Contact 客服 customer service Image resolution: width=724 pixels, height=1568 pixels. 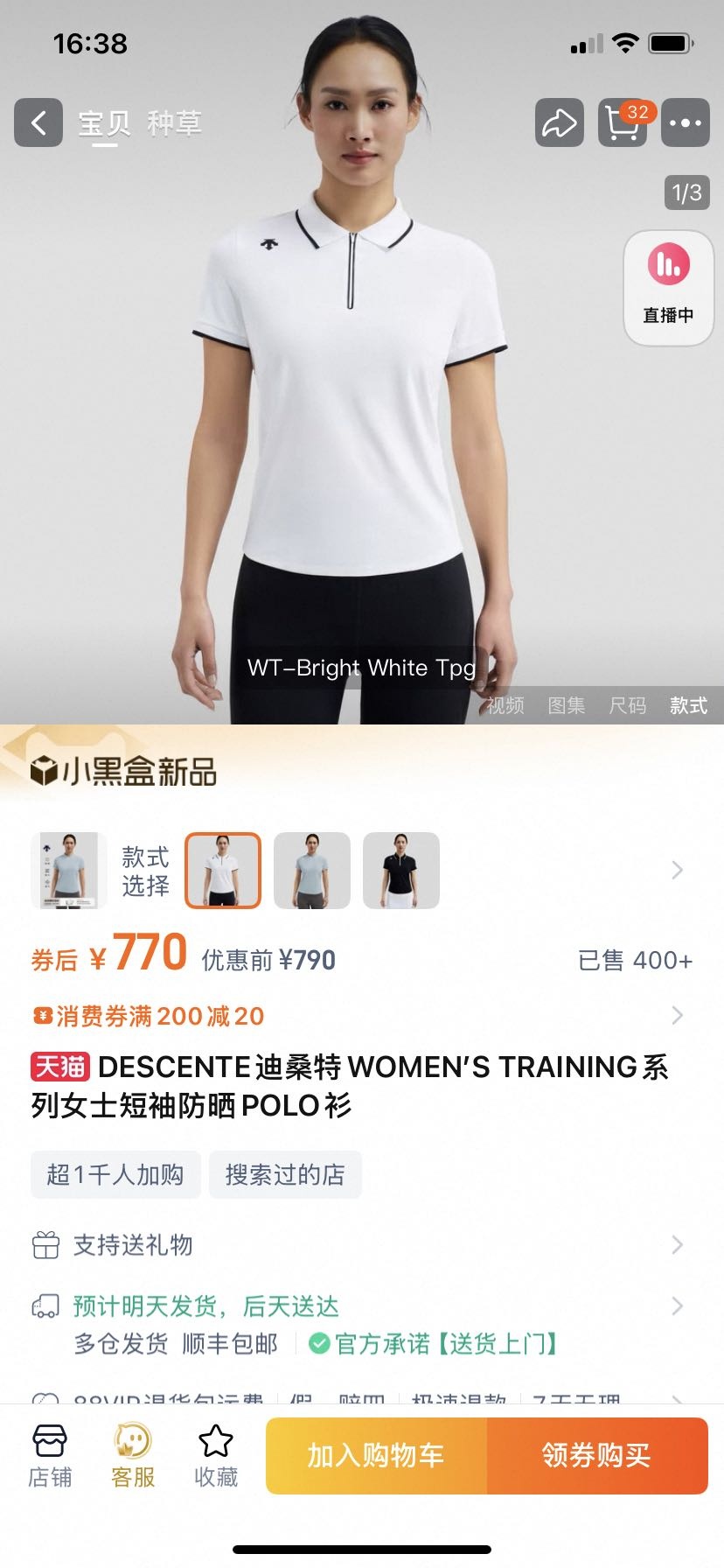133,1456
